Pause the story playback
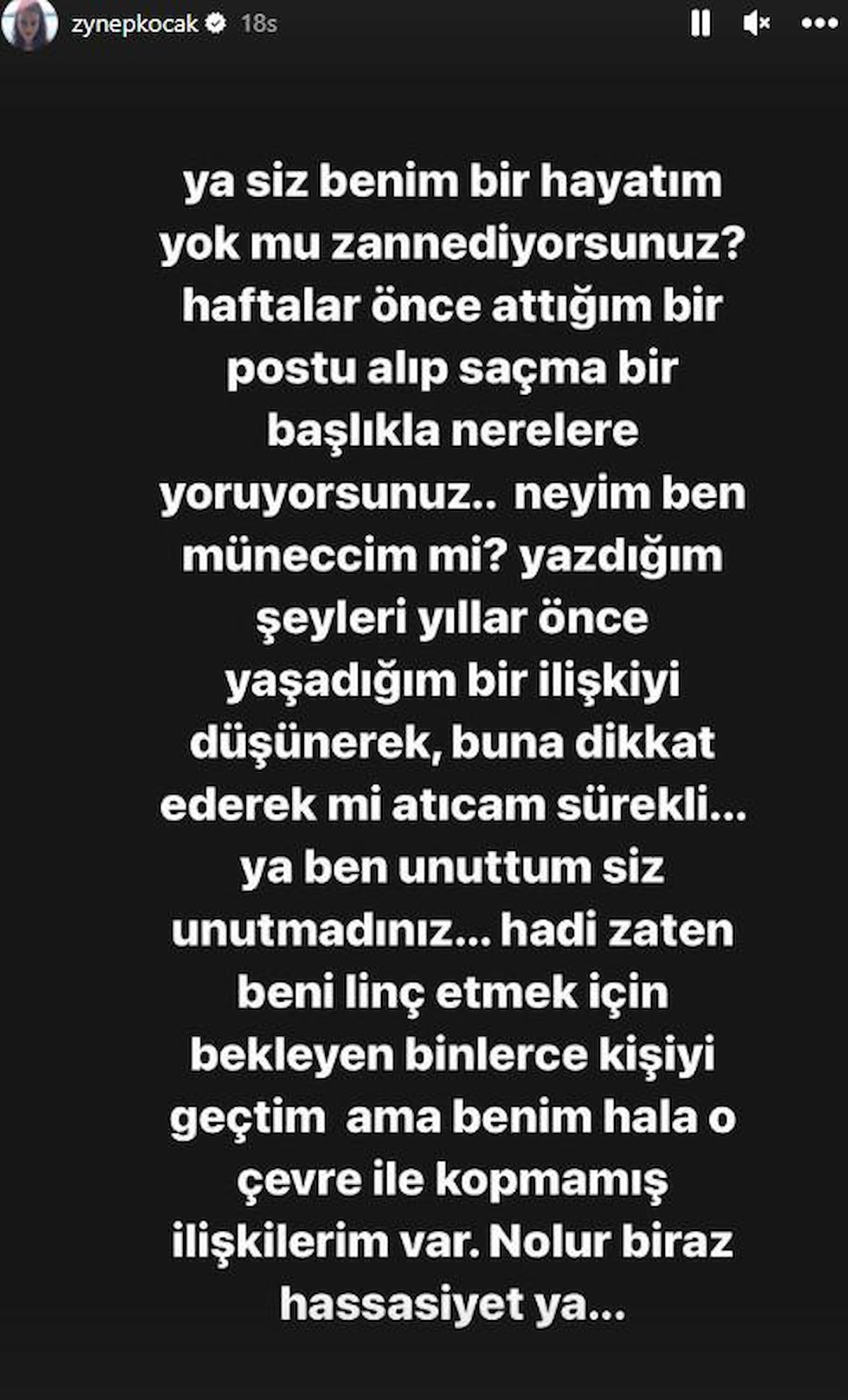The height and width of the screenshot is (1400, 848). (x=700, y=23)
